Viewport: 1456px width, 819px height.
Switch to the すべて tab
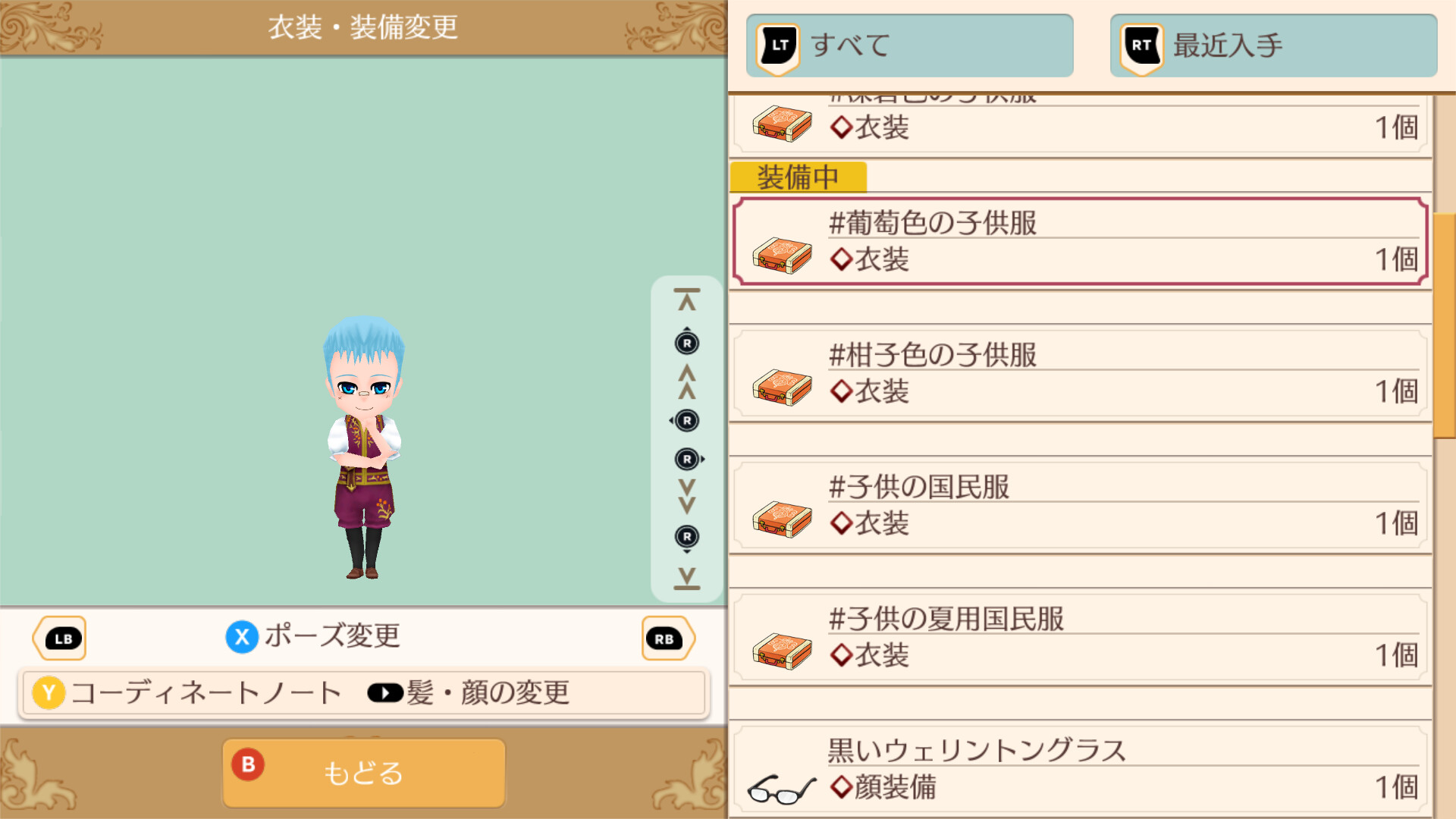pyautogui.click(x=909, y=45)
